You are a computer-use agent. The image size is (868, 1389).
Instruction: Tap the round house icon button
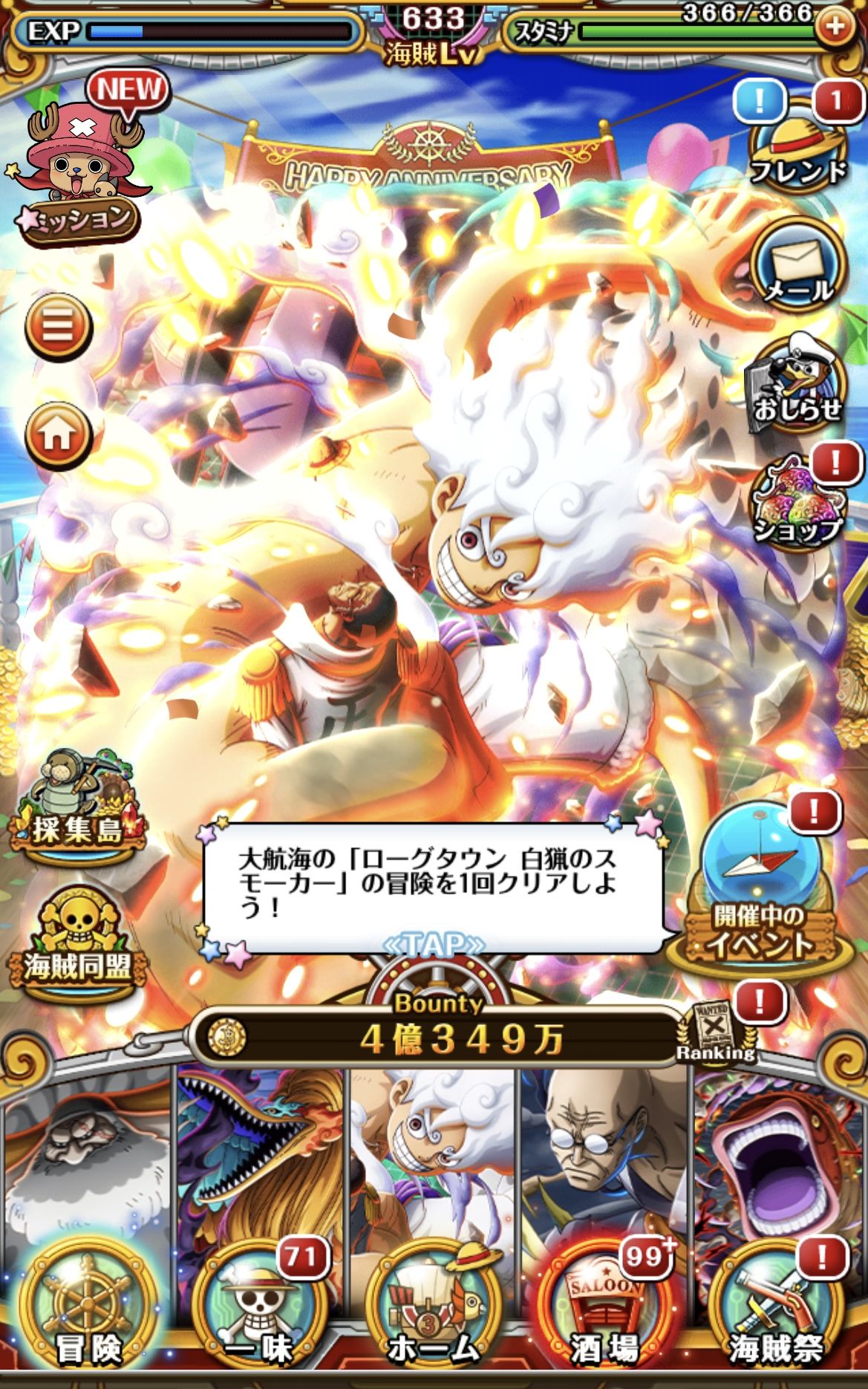(59, 435)
